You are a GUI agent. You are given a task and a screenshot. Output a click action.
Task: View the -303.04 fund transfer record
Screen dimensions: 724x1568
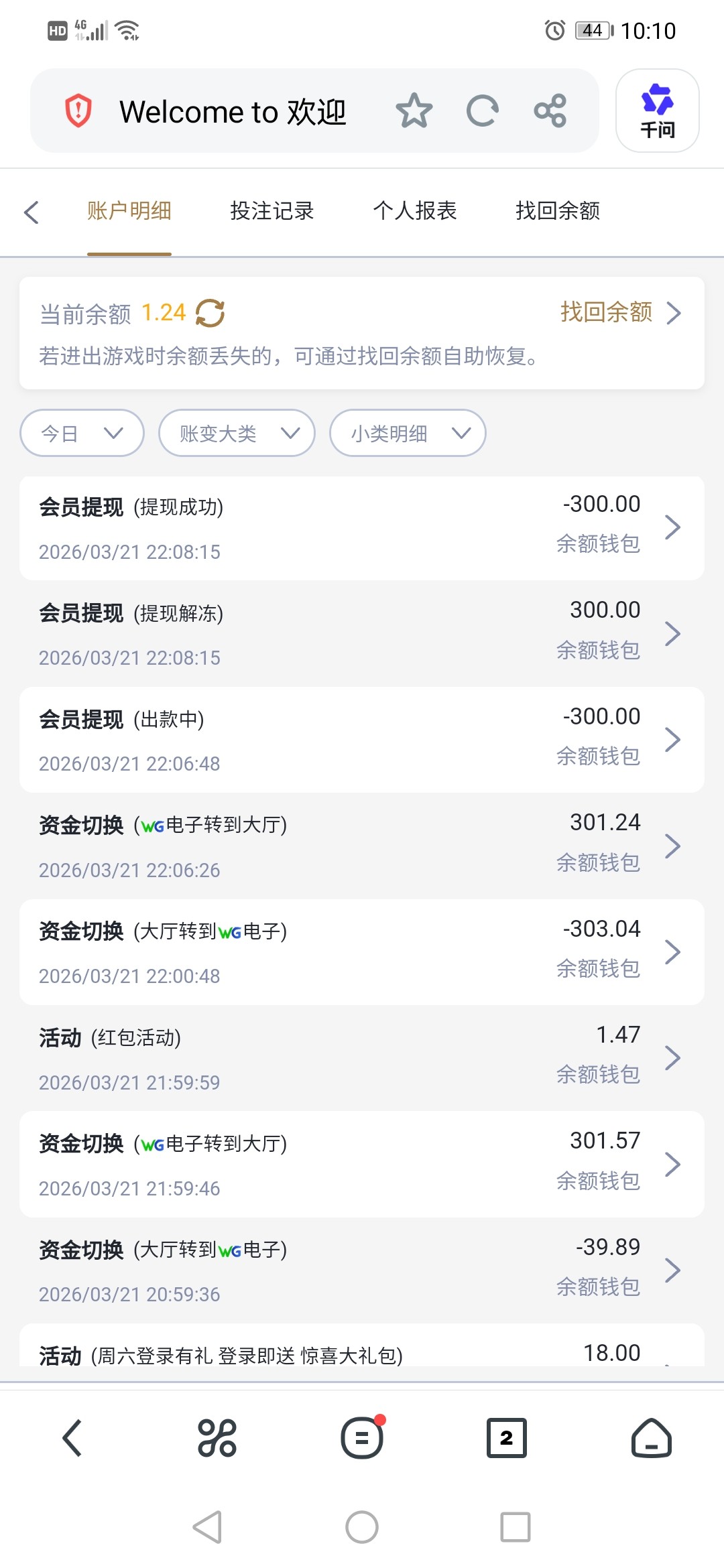(361, 952)
